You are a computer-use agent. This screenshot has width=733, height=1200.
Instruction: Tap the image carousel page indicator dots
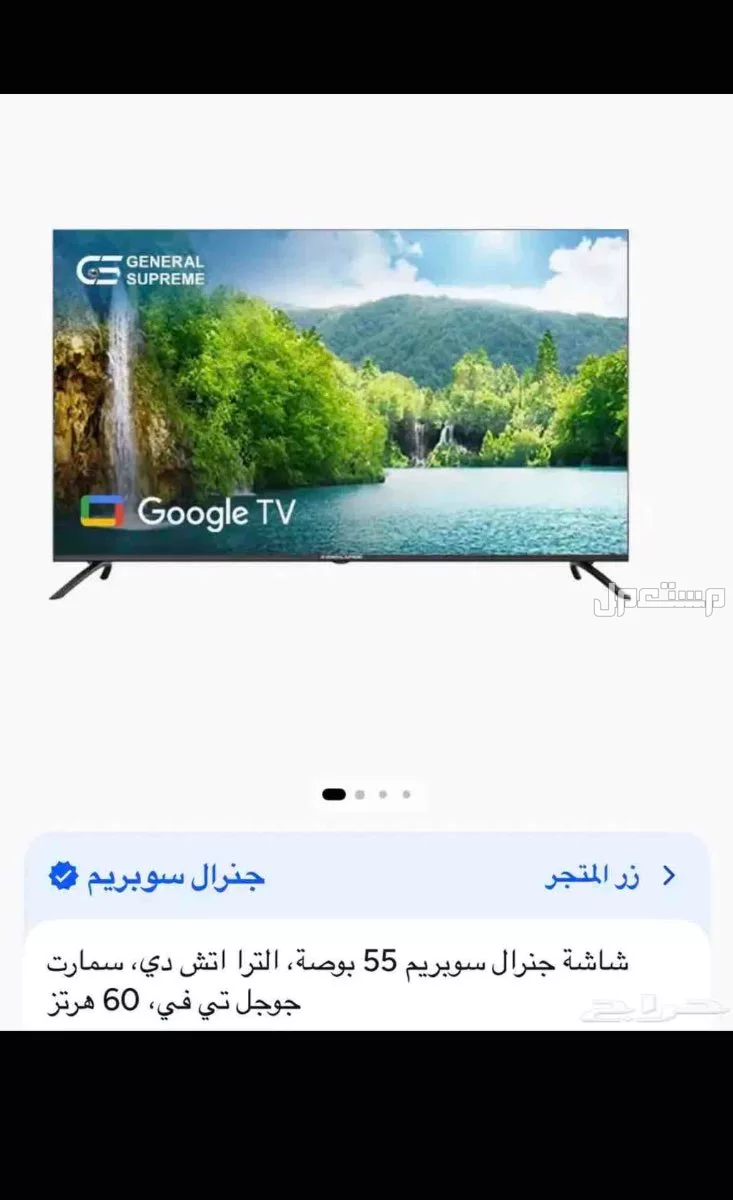[x=366, y=795]
